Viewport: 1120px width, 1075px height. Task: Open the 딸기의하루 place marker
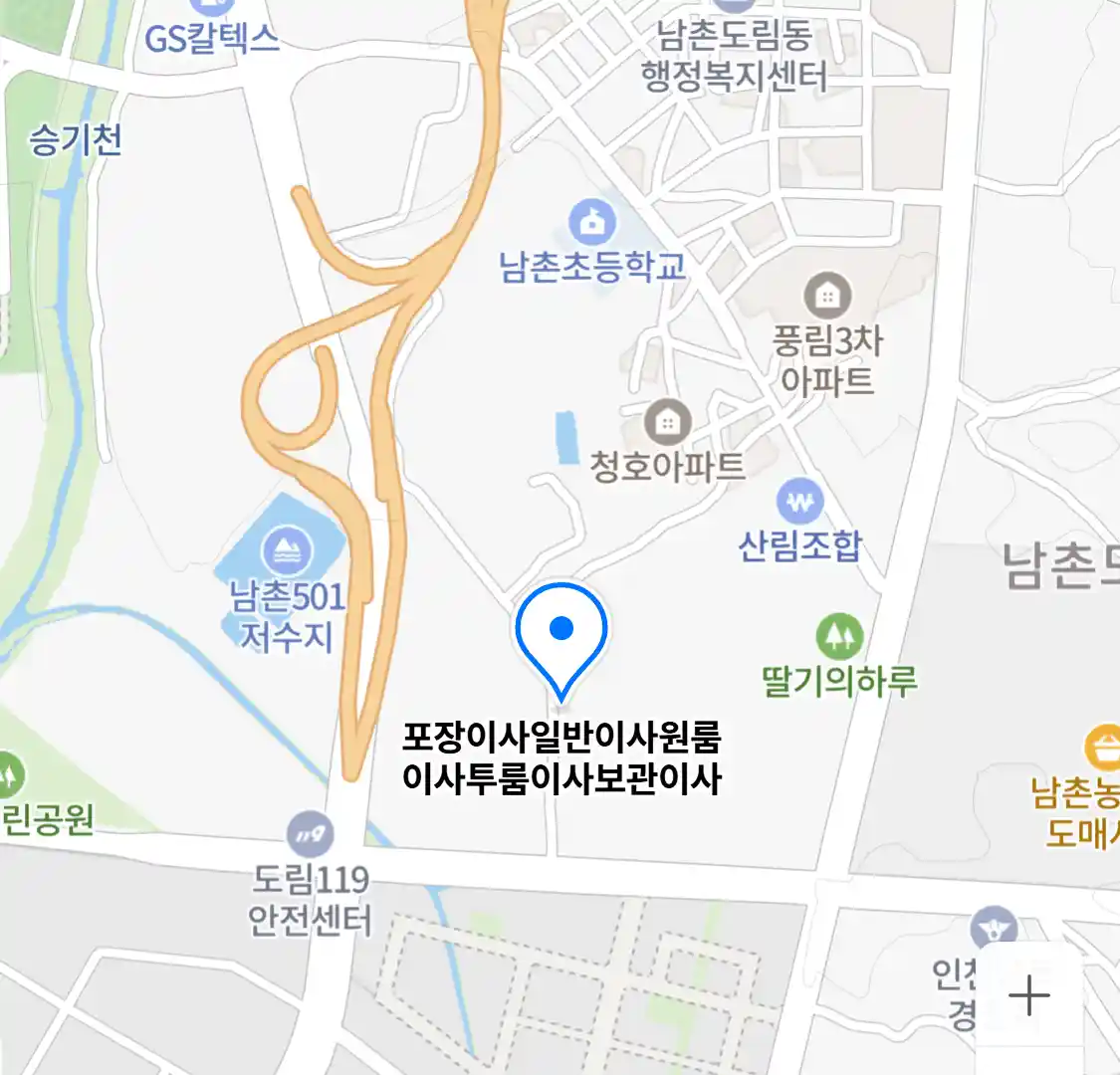[839, 637]
